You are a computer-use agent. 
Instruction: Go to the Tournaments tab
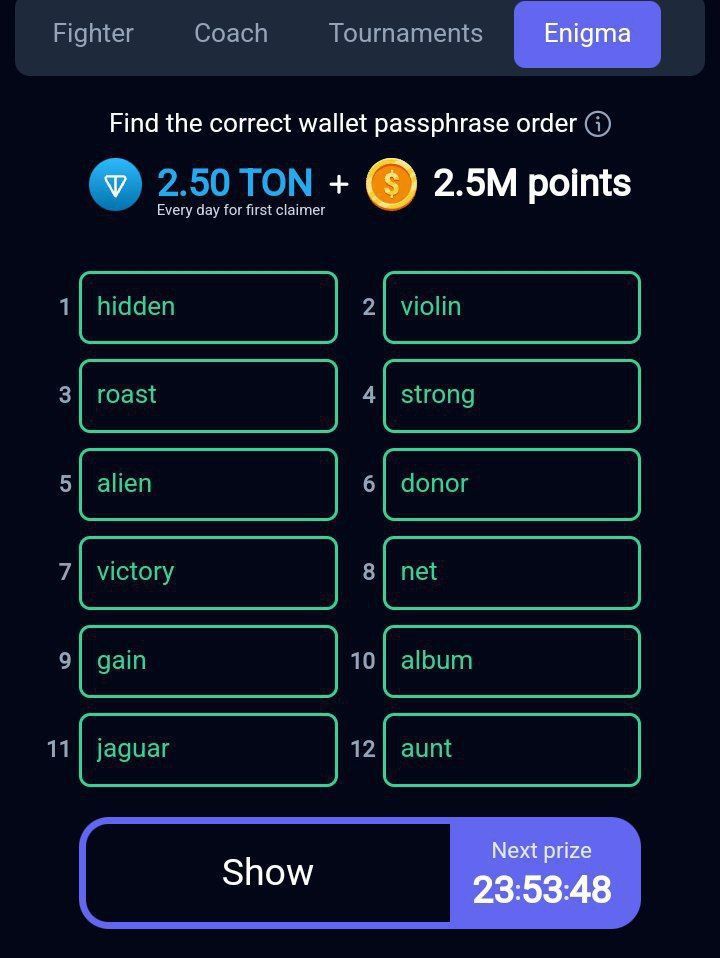[x=405, y=33]
